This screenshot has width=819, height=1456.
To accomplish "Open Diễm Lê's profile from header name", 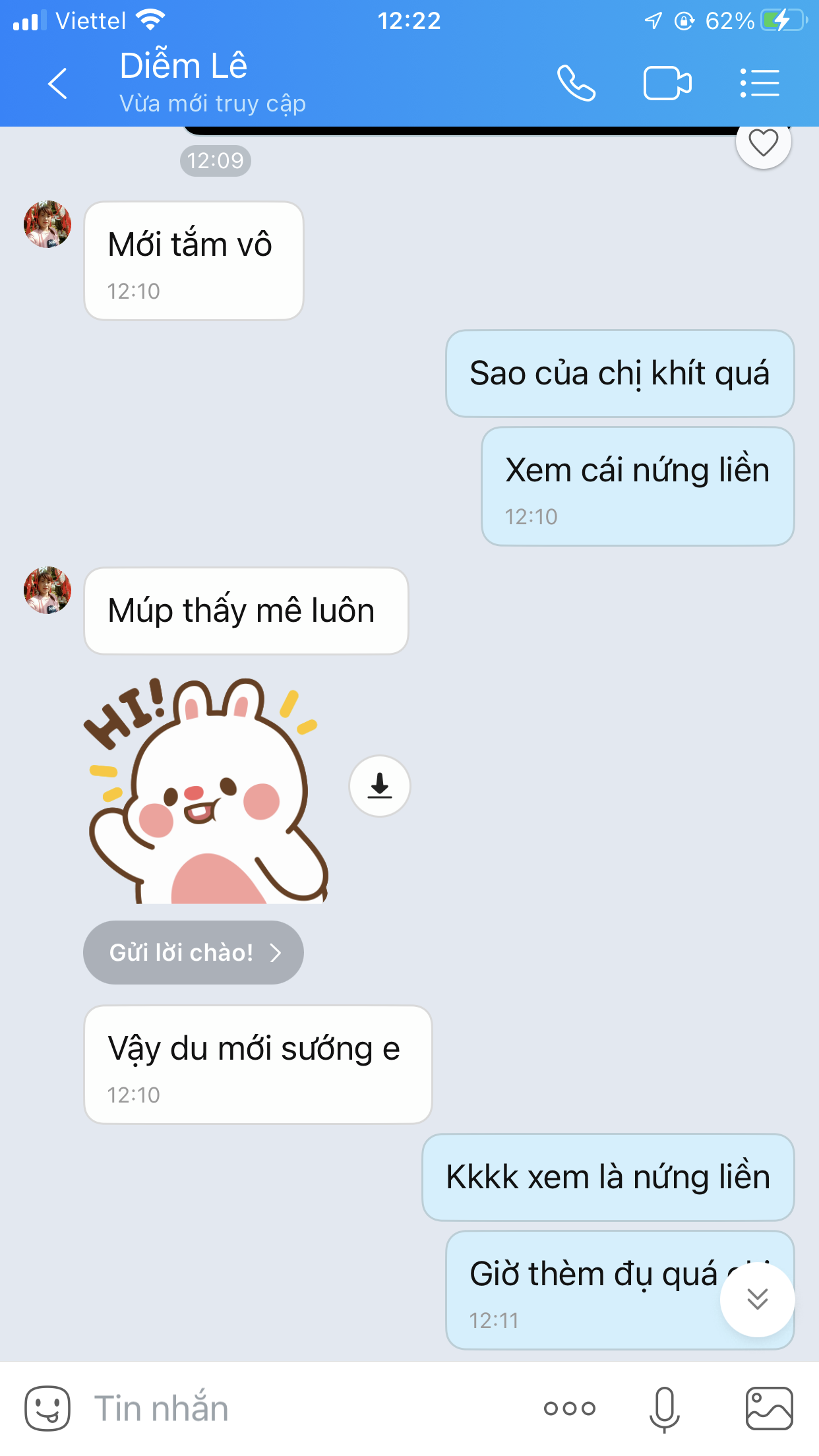I will [184, 66].
